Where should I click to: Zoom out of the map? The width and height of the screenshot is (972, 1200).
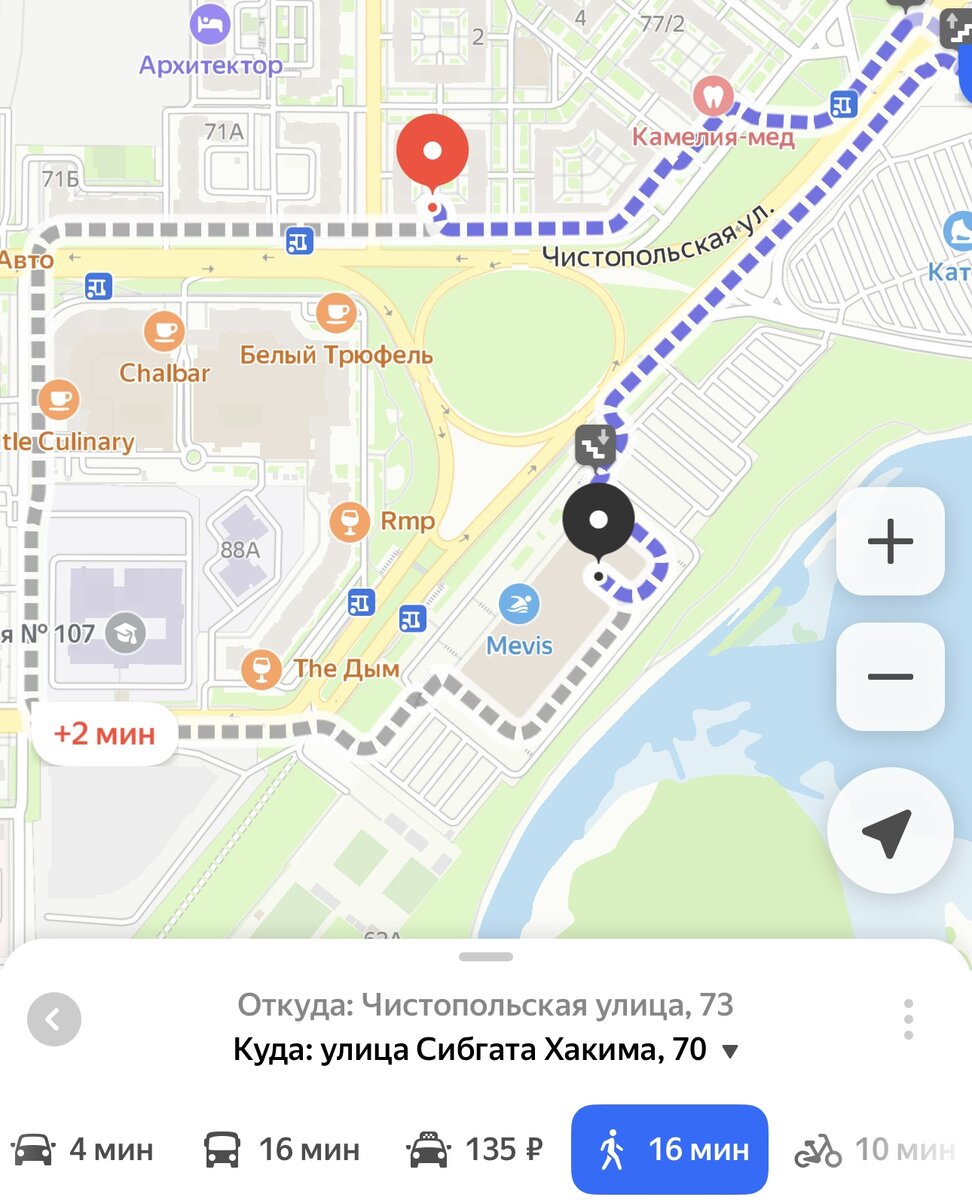point(890,676)
